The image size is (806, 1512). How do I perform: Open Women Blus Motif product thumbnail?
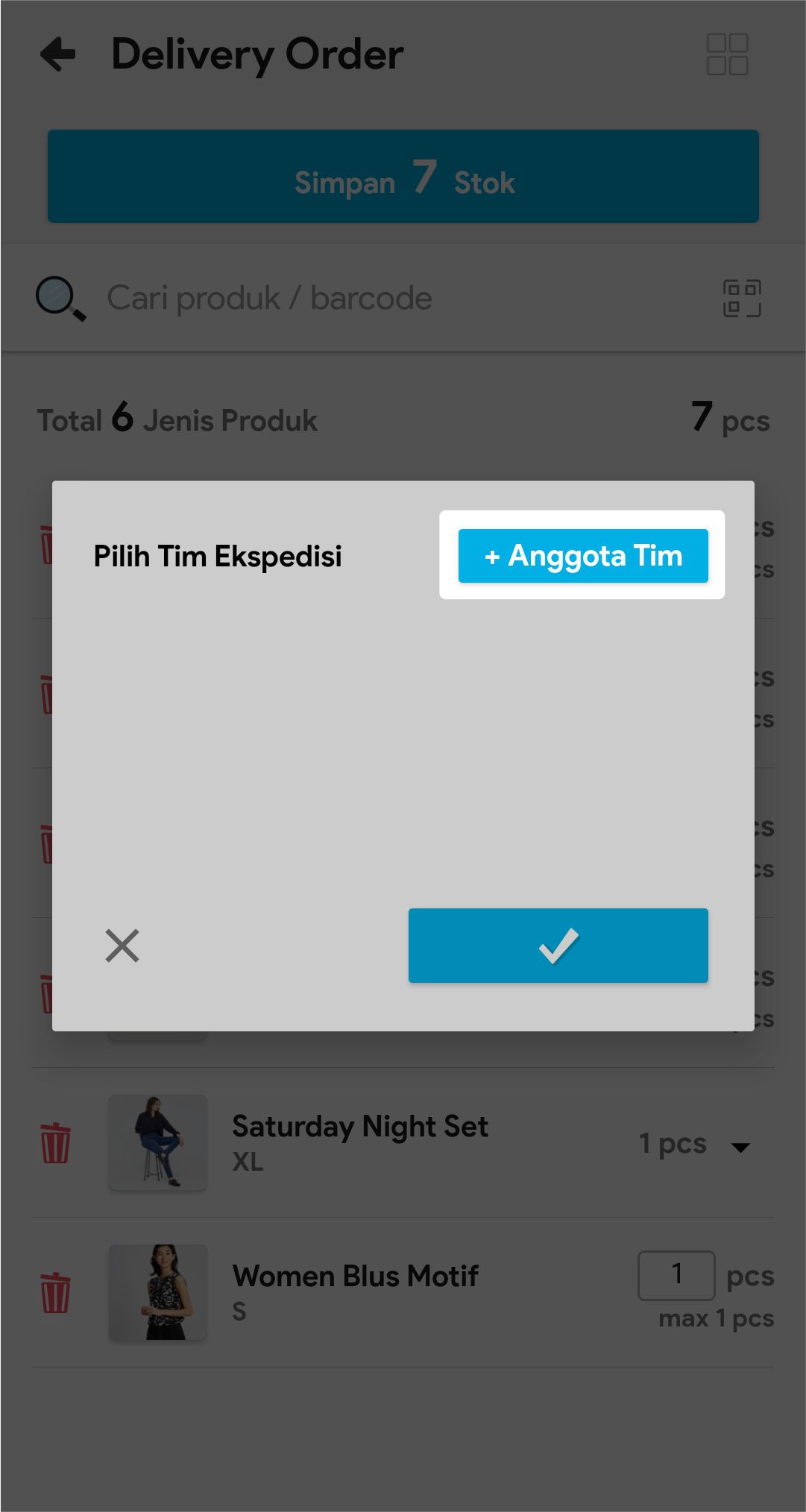click(158, 1292)
